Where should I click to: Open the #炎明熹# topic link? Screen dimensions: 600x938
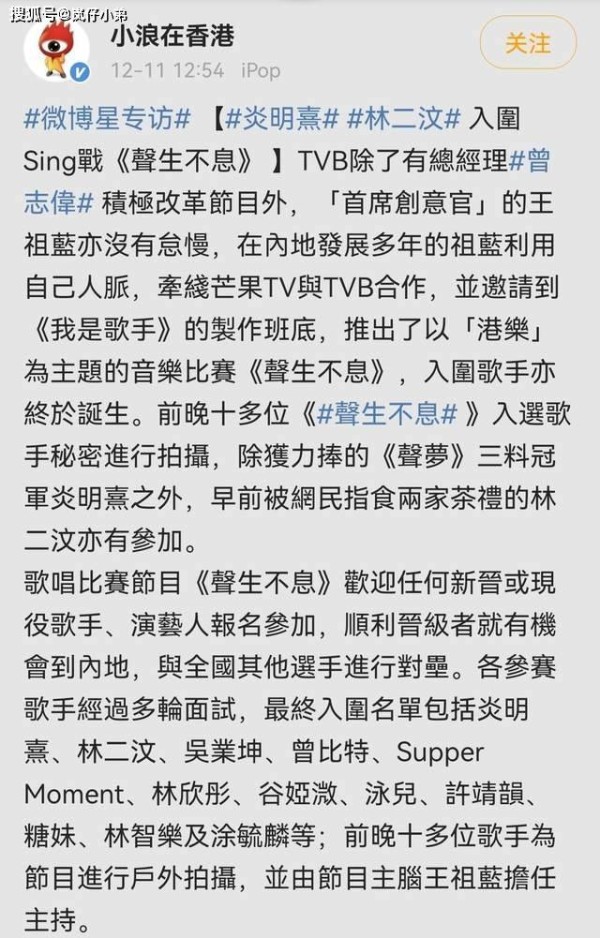coord(279,119)
